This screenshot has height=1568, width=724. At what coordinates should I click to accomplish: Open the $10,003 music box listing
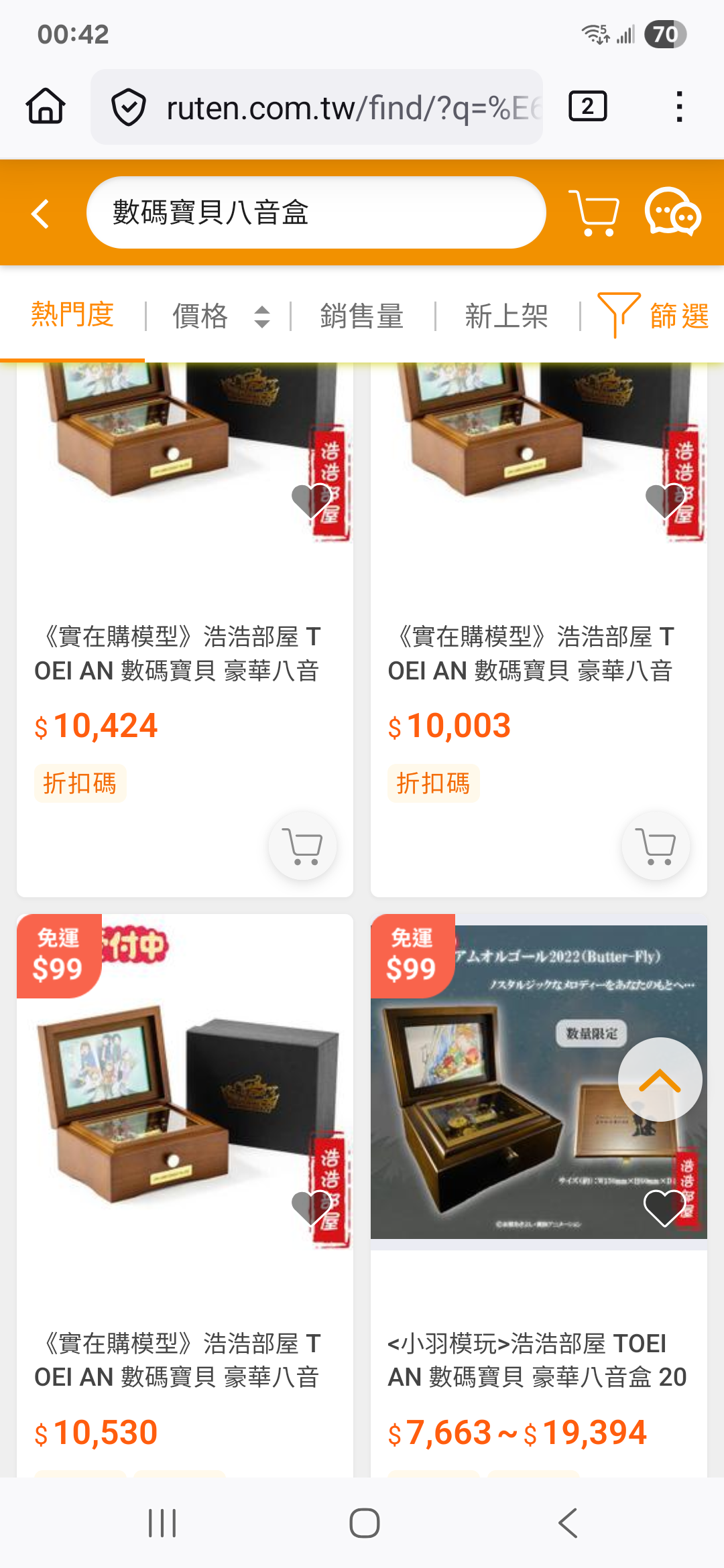click(x=531, y=653)
